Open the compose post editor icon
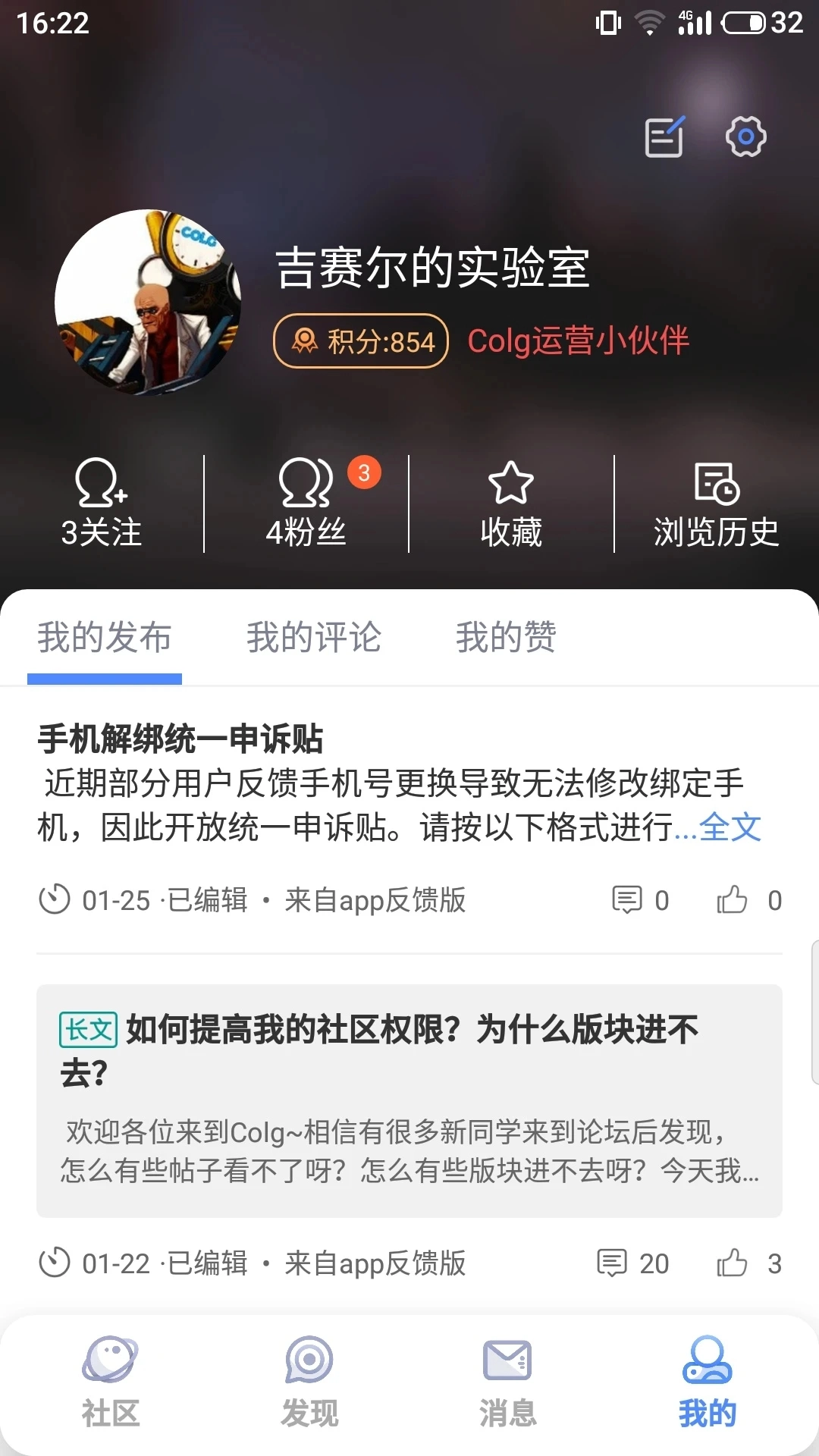The width and height of the screenshot is (819, 1456). click(x=664, y=136)
